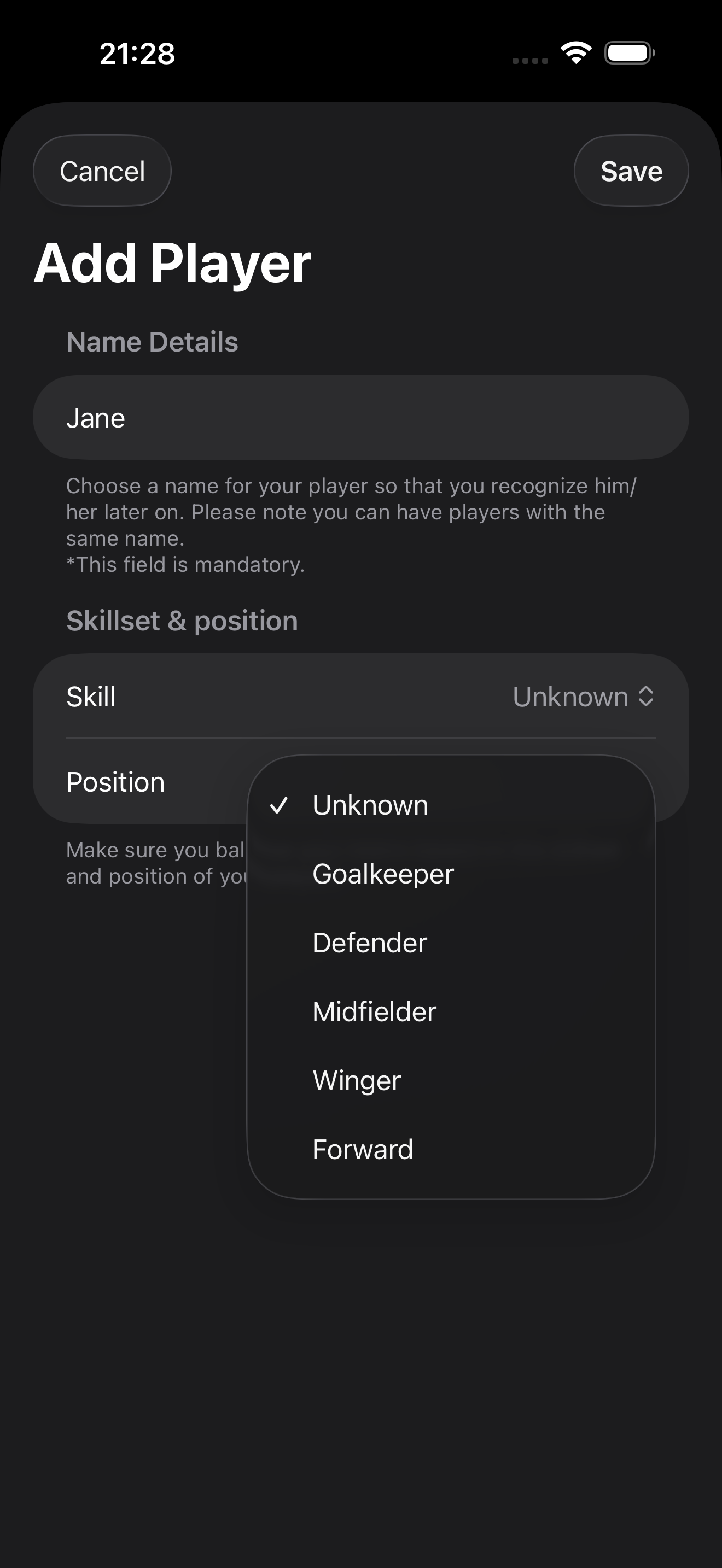The width and height of the screenshot is (722, 1568).
Task: Select Forward at the bottom of the menu
Action: [x=362, y=1149]
